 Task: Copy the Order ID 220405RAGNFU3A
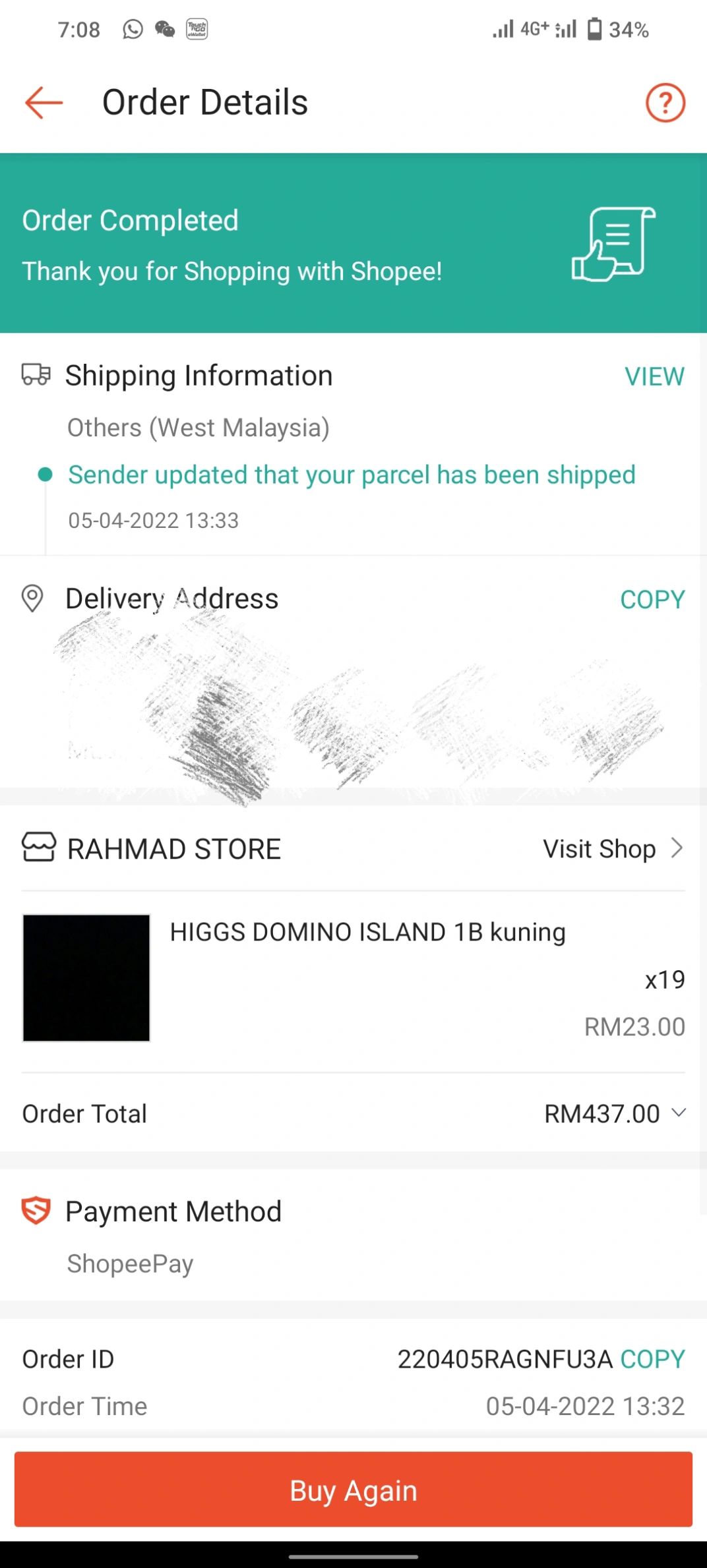point(652,1359)
